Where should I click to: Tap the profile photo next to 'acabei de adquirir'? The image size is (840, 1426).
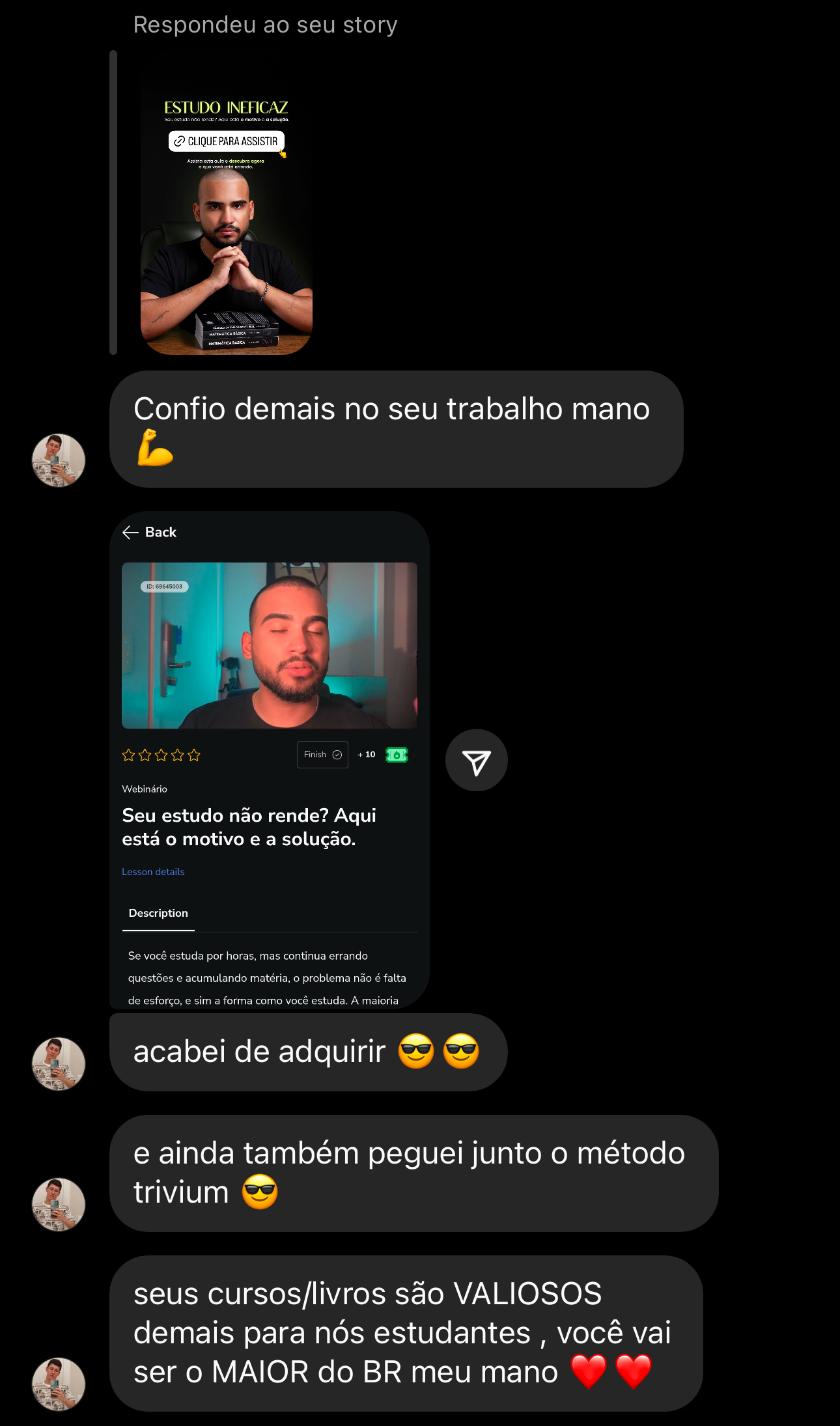[x=59, y=1064]
